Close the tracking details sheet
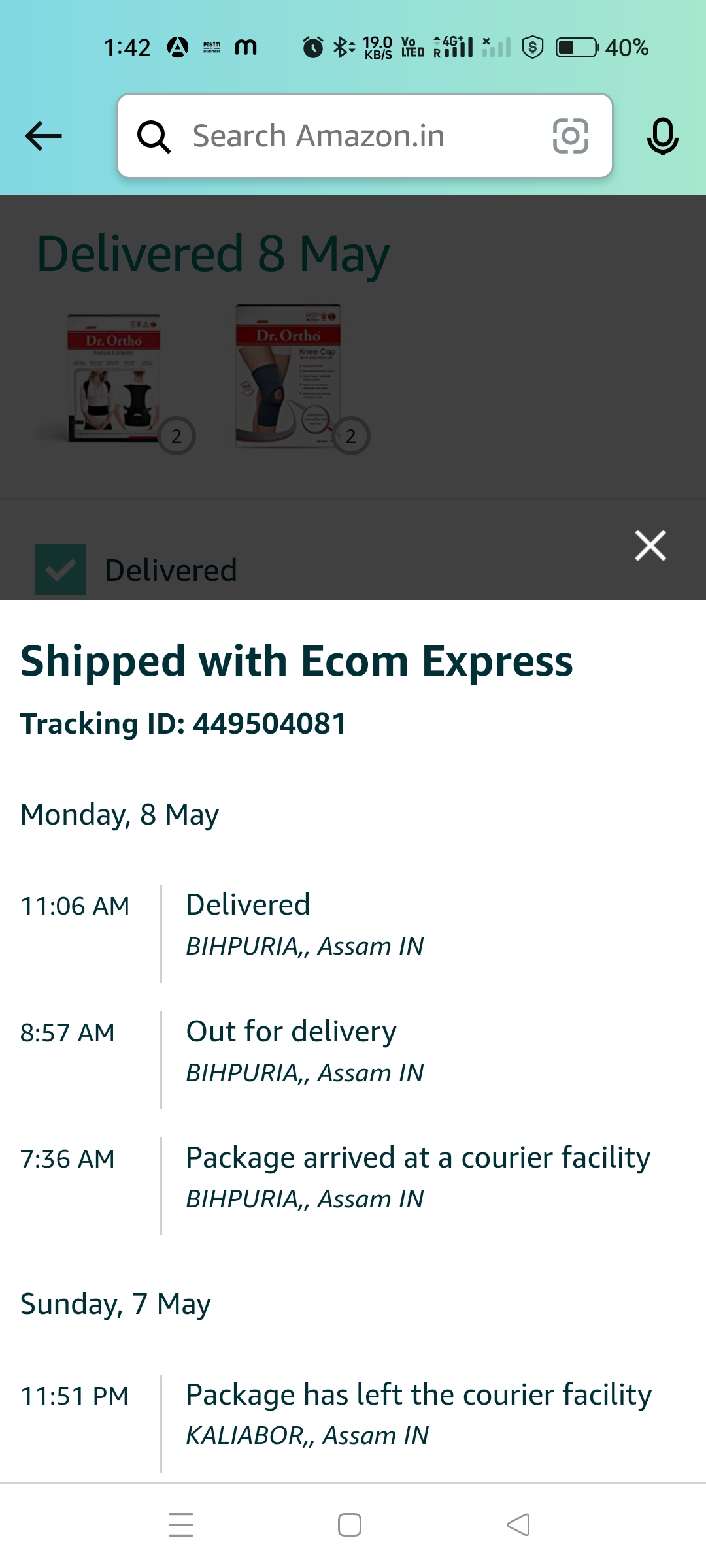706x1568 pixels. (650, 546)
